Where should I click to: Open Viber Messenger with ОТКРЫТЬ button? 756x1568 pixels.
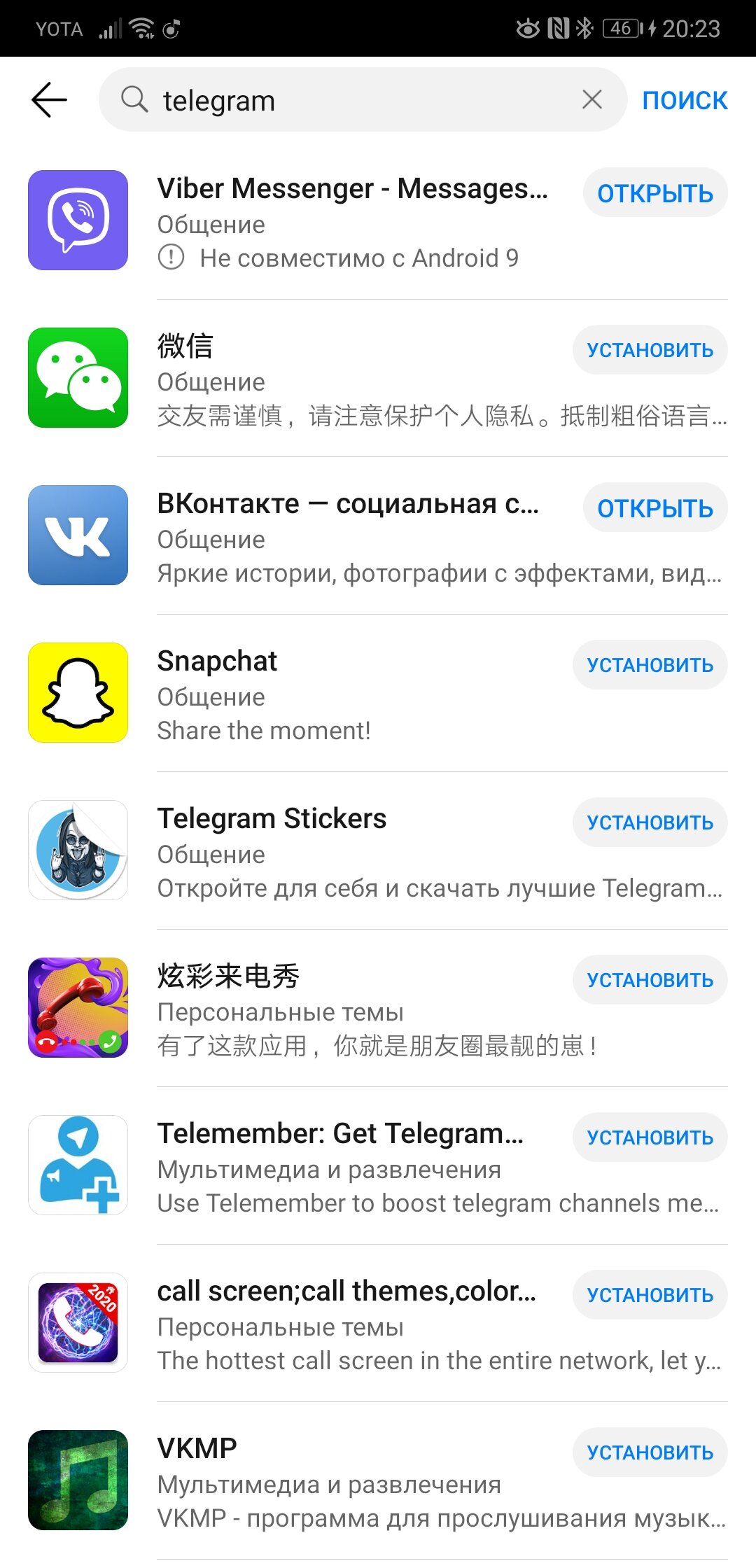point(655,192)
